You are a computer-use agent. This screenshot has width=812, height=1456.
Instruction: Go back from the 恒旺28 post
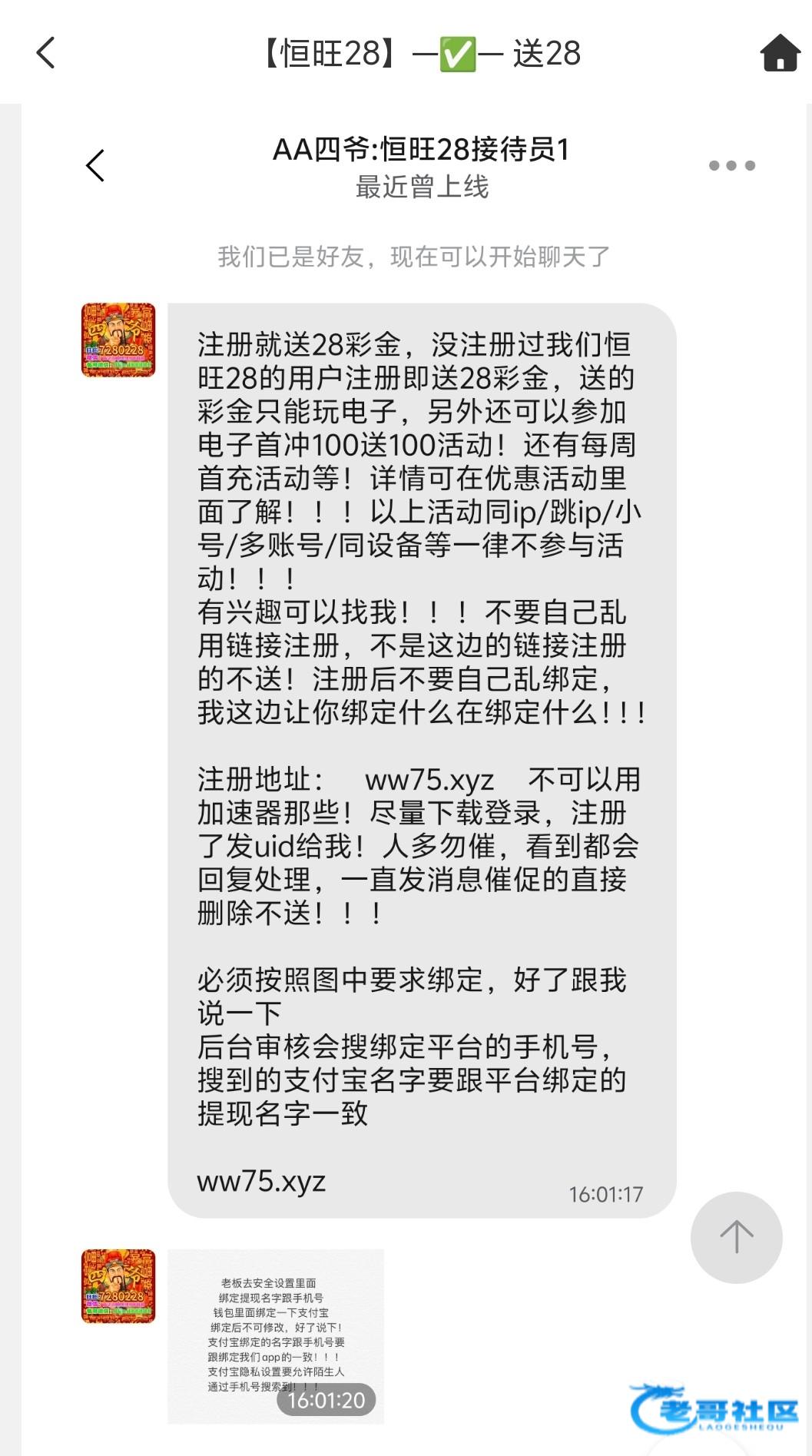(x=46, y=53)
